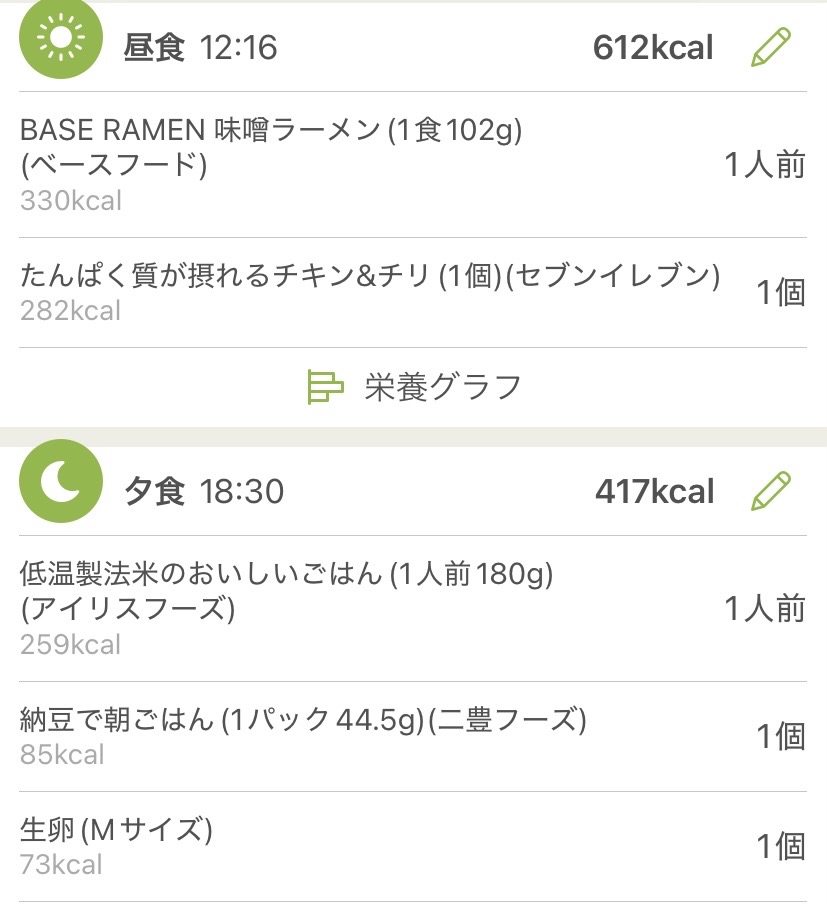
Task: View the 栄養グラフ nutrition graph
Action: 413,386
